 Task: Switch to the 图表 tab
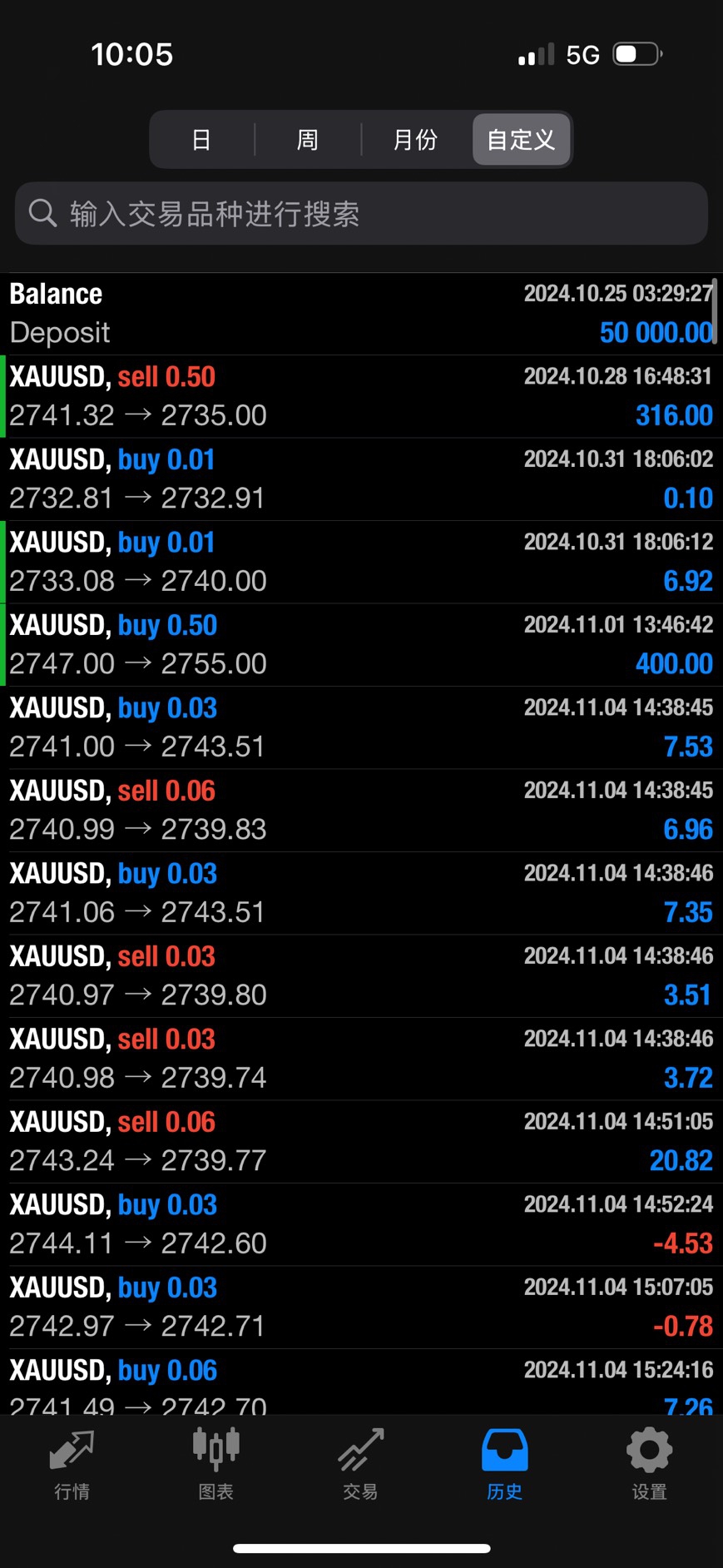click(216, 1465)
